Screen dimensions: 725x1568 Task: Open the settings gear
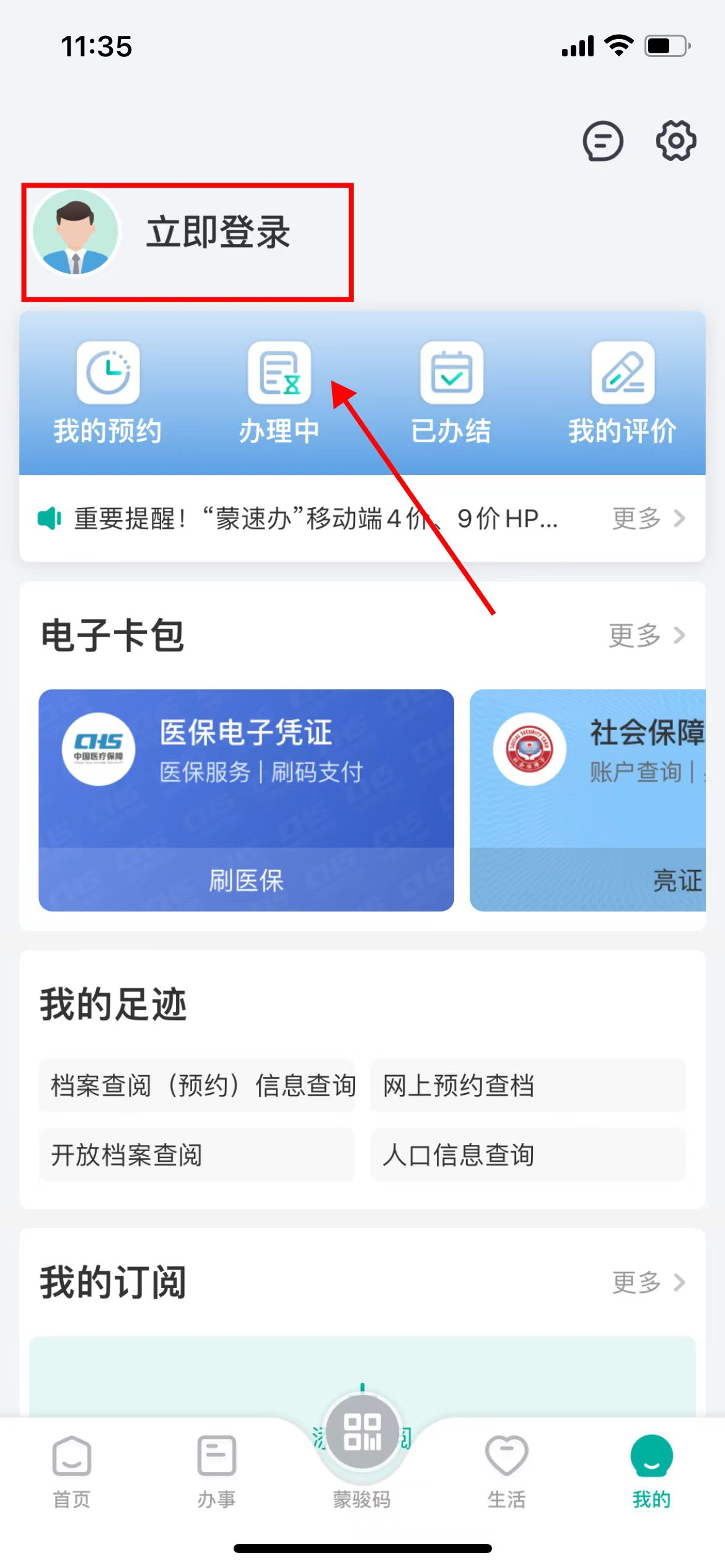tap(675, 141)
